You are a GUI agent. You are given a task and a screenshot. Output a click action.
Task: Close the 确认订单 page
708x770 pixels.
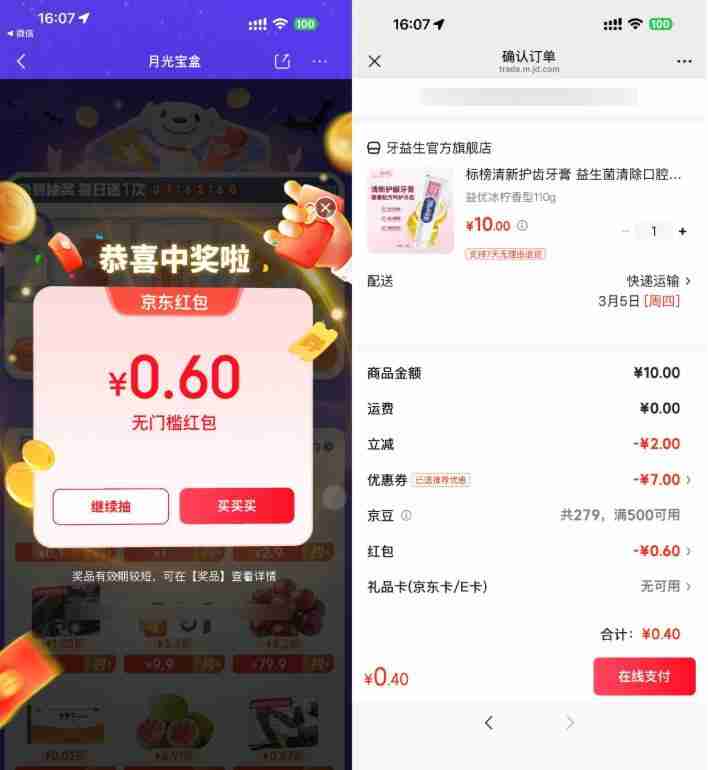(x=374, y=61)
